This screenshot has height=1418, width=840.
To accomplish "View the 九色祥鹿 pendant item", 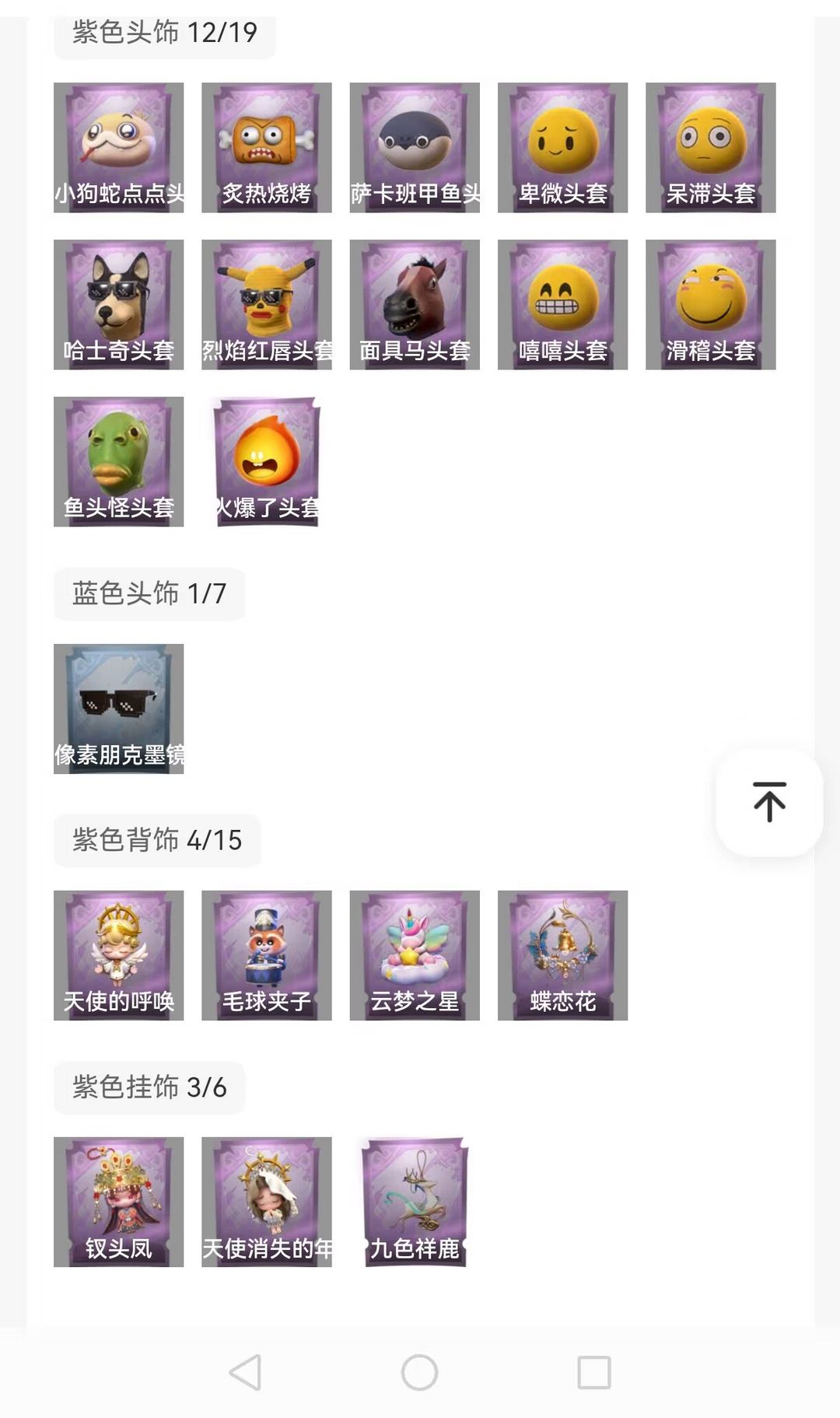I will 415,1202.
